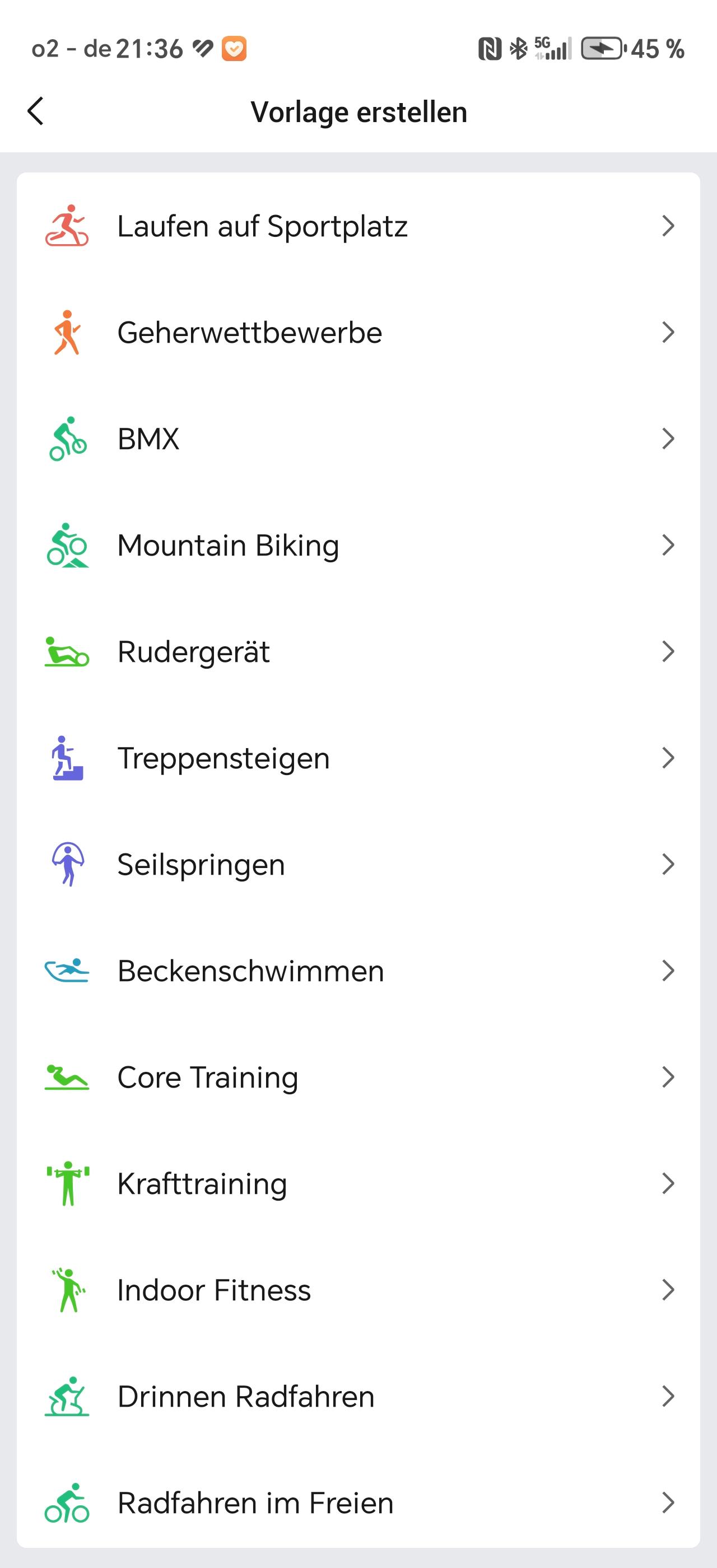Image resolution: width=717 pixels, height=1568 pixels.
Task: Open Mountain Biking
Action: 358,545
